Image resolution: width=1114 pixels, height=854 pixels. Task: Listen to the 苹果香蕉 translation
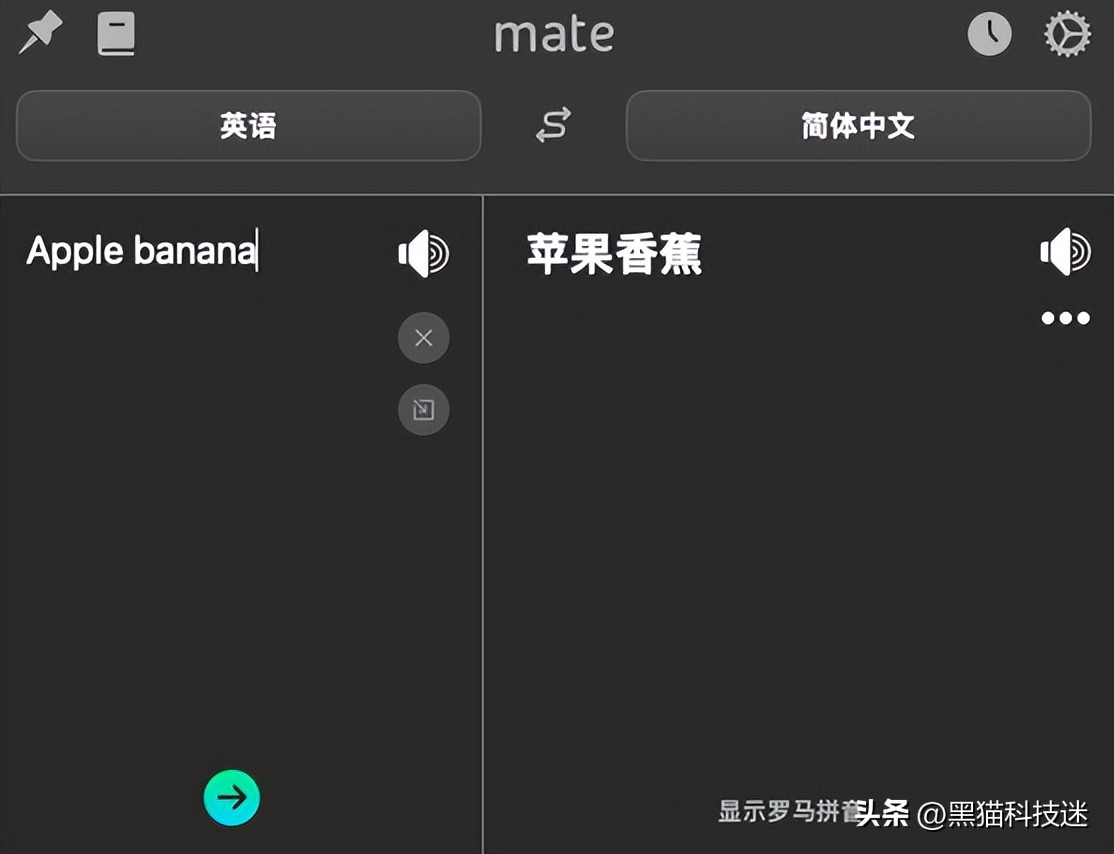(x=1065, y=251)
